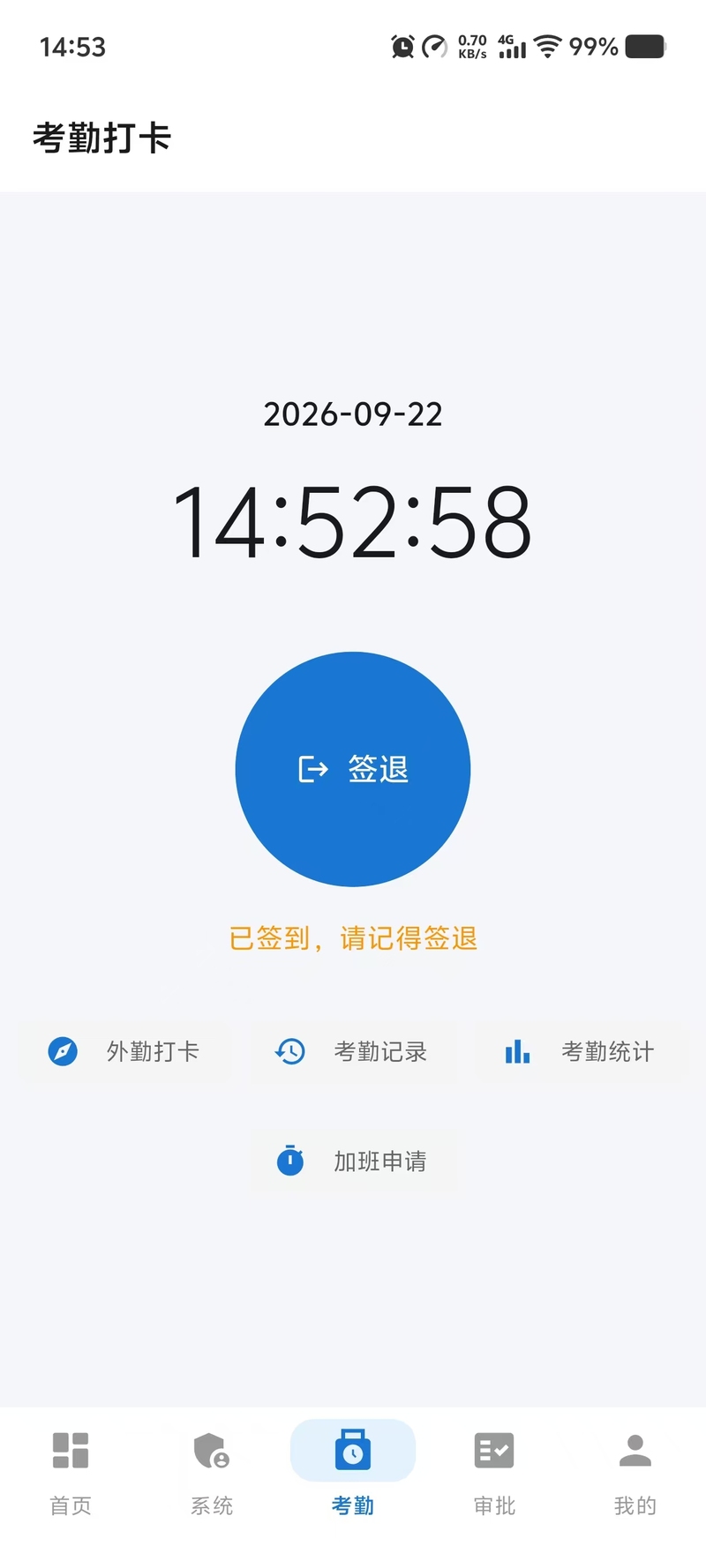View 考勤记录 attendance history
706x1568 pixels.
tap(353, 1051)
